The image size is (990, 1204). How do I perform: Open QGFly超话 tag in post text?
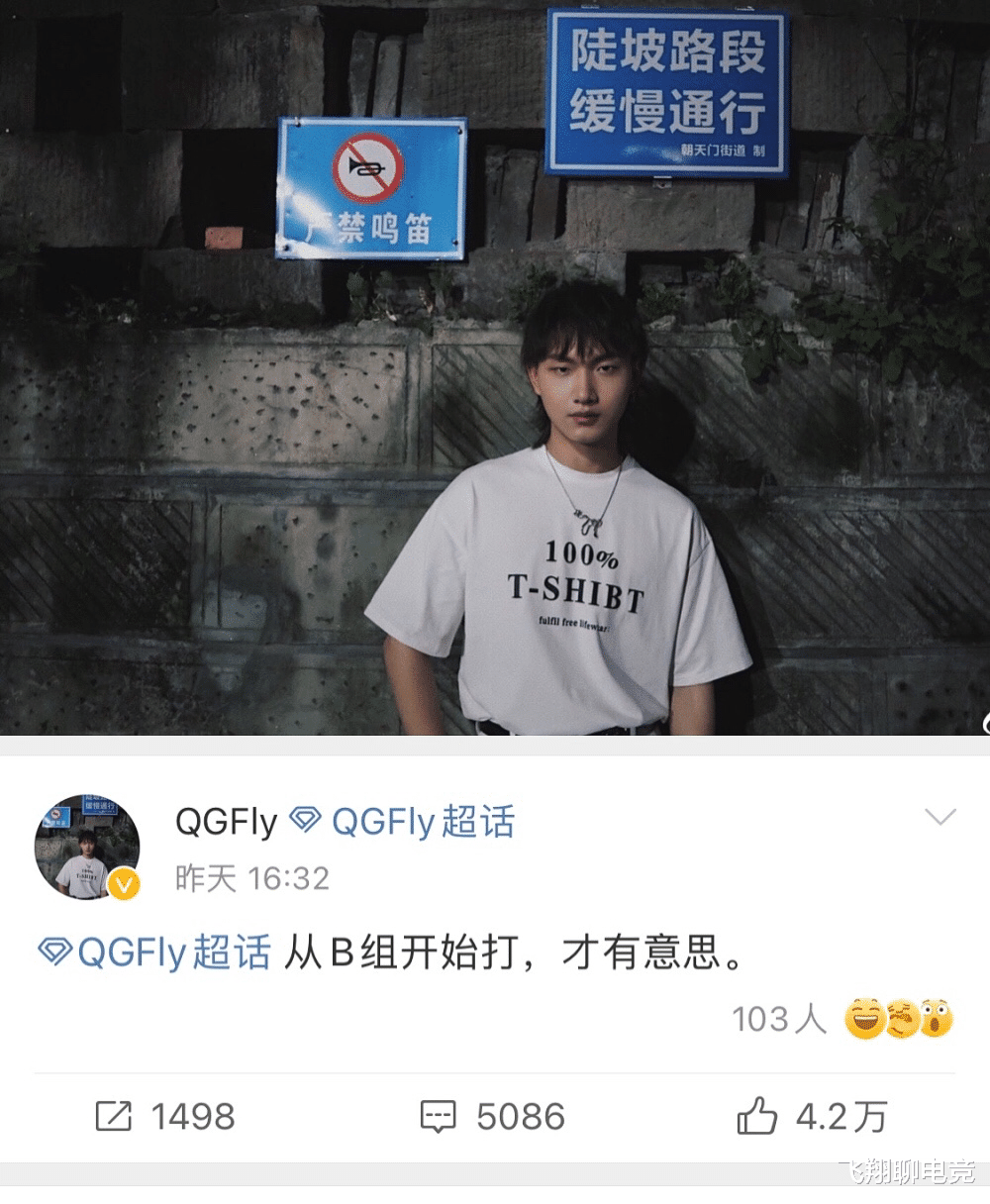(155, 953)
